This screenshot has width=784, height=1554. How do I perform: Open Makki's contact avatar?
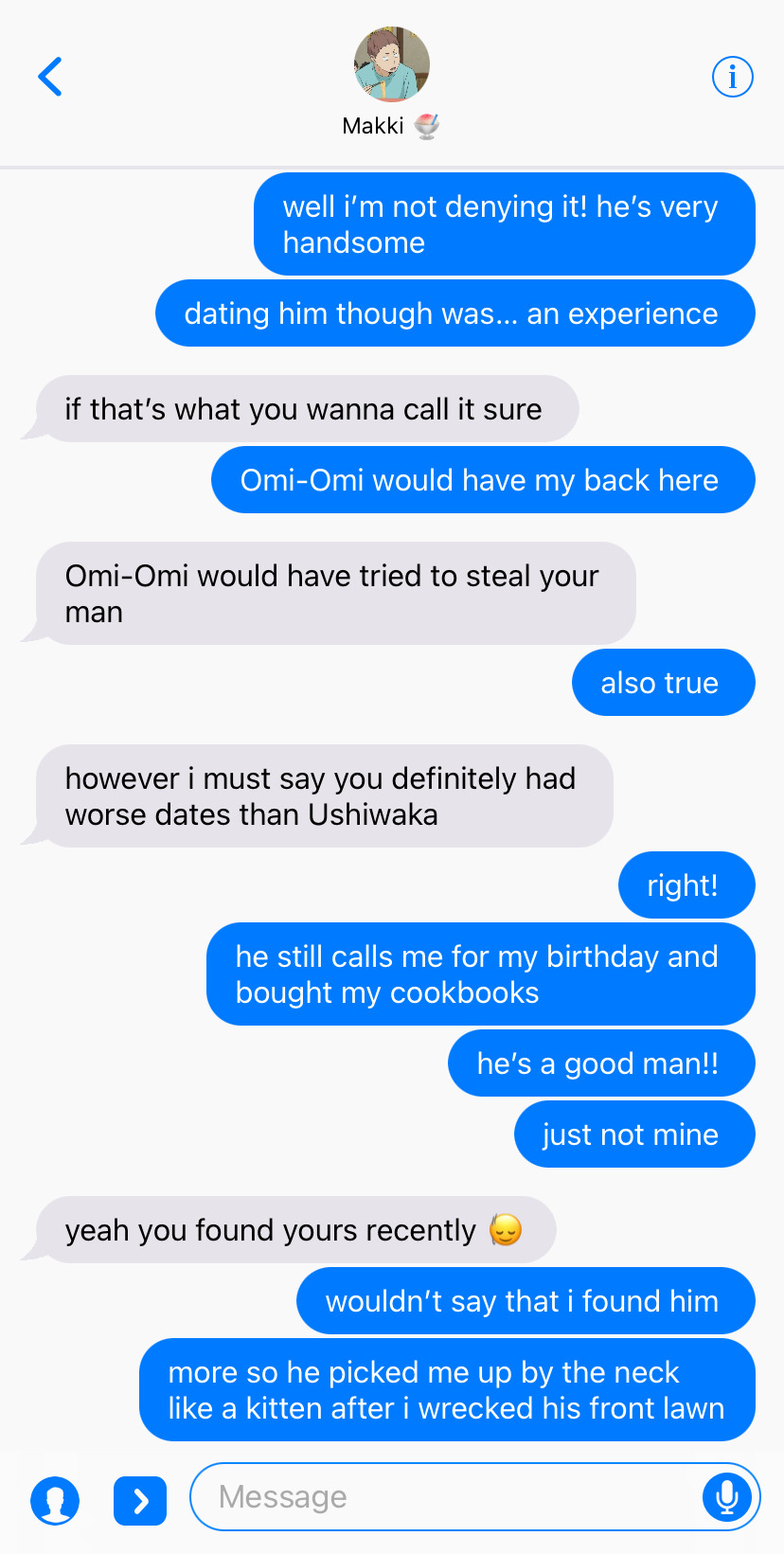[391, 64]
